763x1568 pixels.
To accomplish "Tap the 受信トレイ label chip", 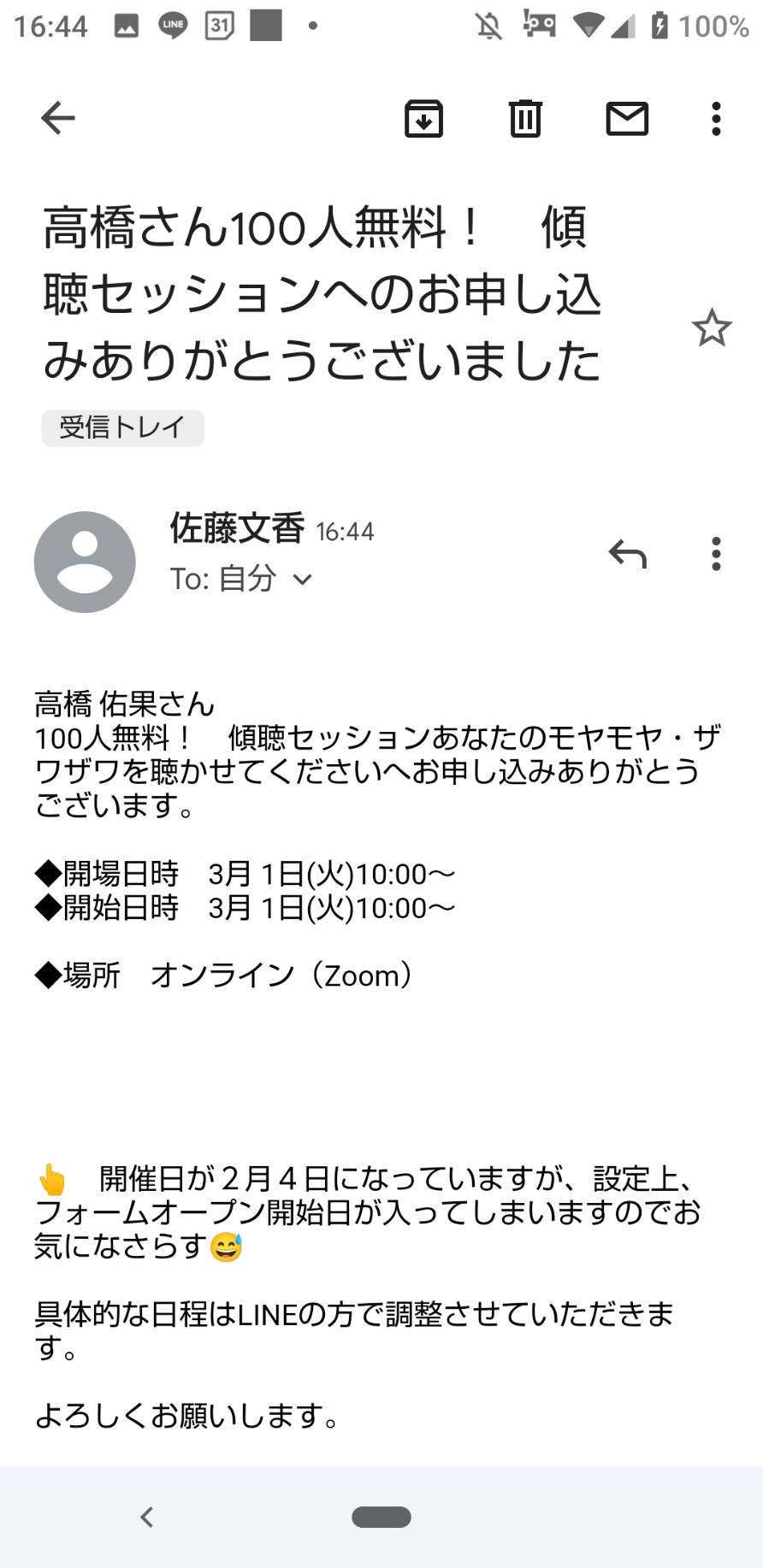I will click(123, 427).
